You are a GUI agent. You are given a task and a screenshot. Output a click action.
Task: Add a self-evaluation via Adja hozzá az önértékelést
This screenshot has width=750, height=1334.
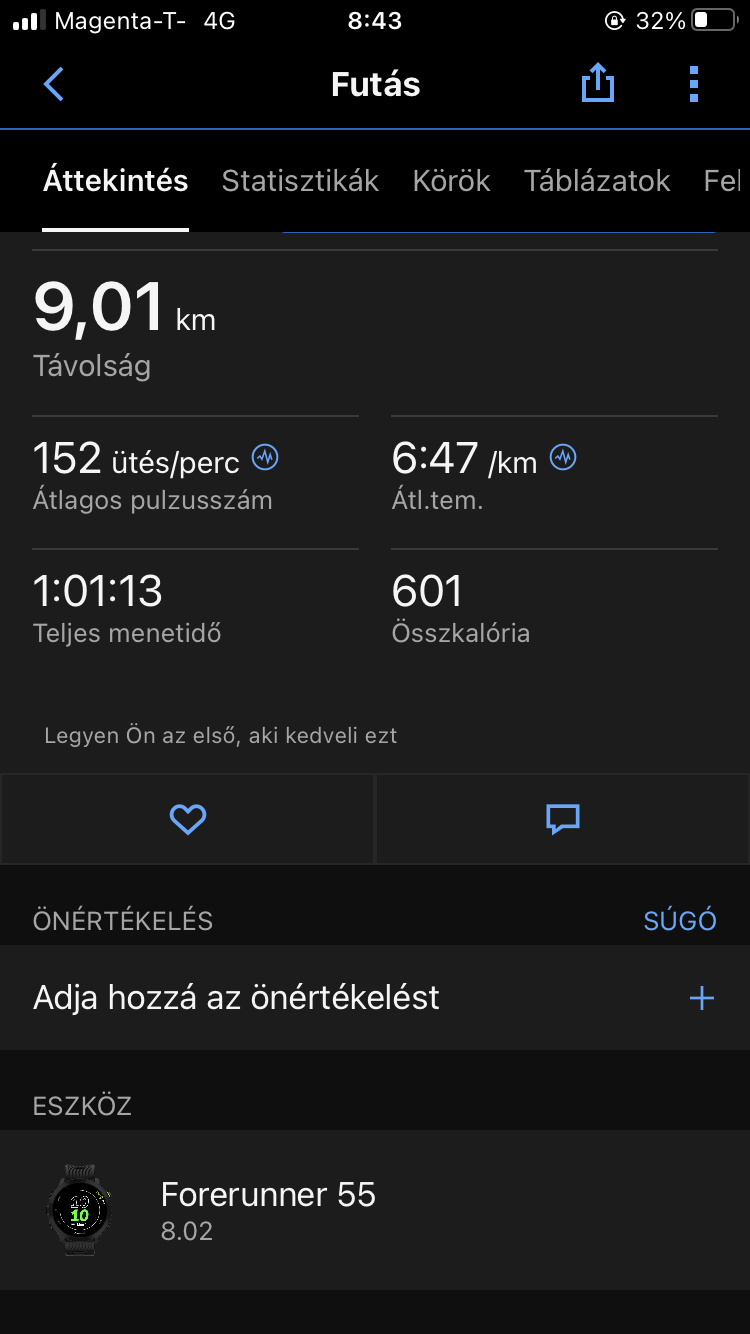click(x=375, y=998)
